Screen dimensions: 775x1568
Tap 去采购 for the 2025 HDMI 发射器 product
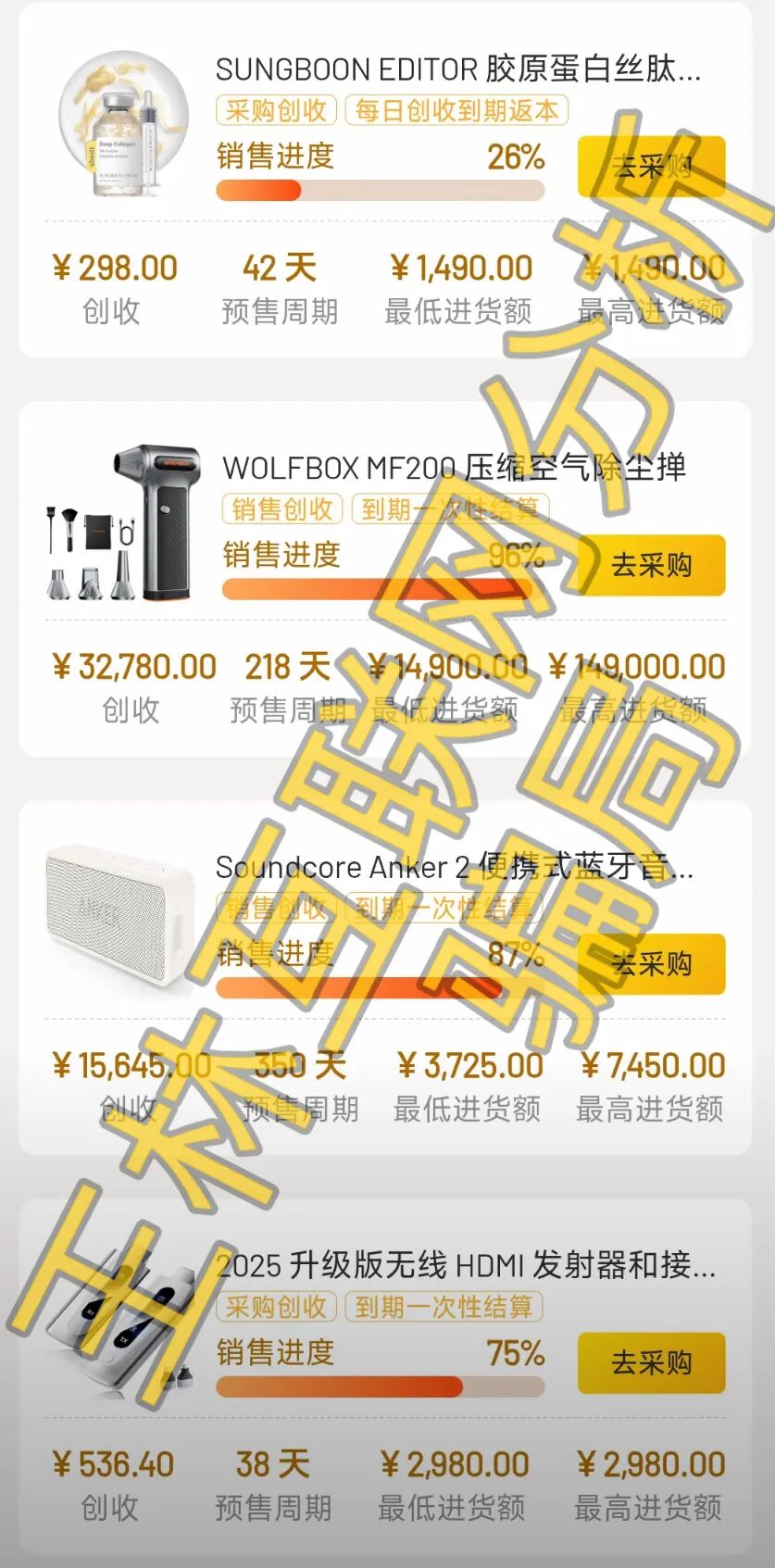(650, 1363)
